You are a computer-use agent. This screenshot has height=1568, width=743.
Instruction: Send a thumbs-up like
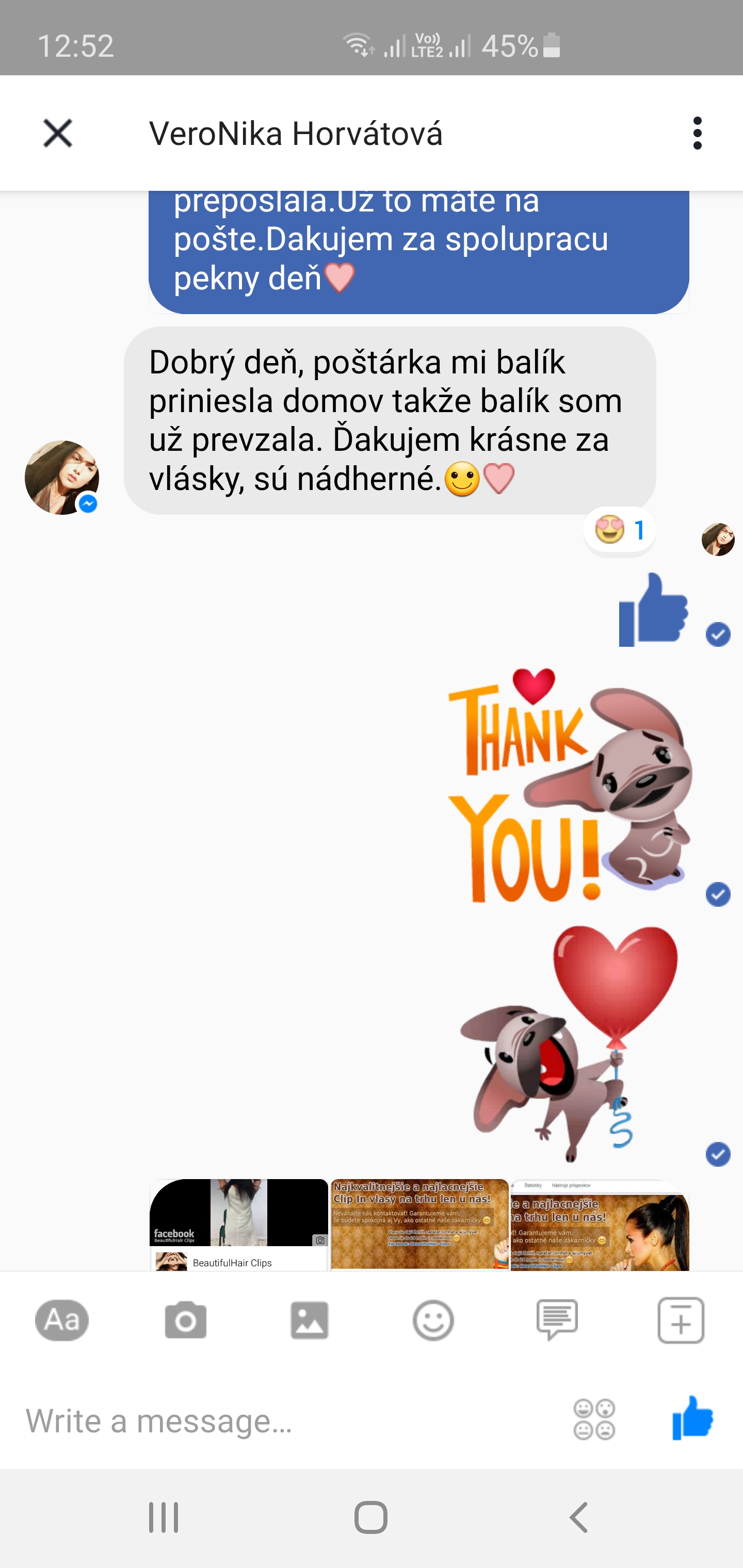click(692, 1418)
